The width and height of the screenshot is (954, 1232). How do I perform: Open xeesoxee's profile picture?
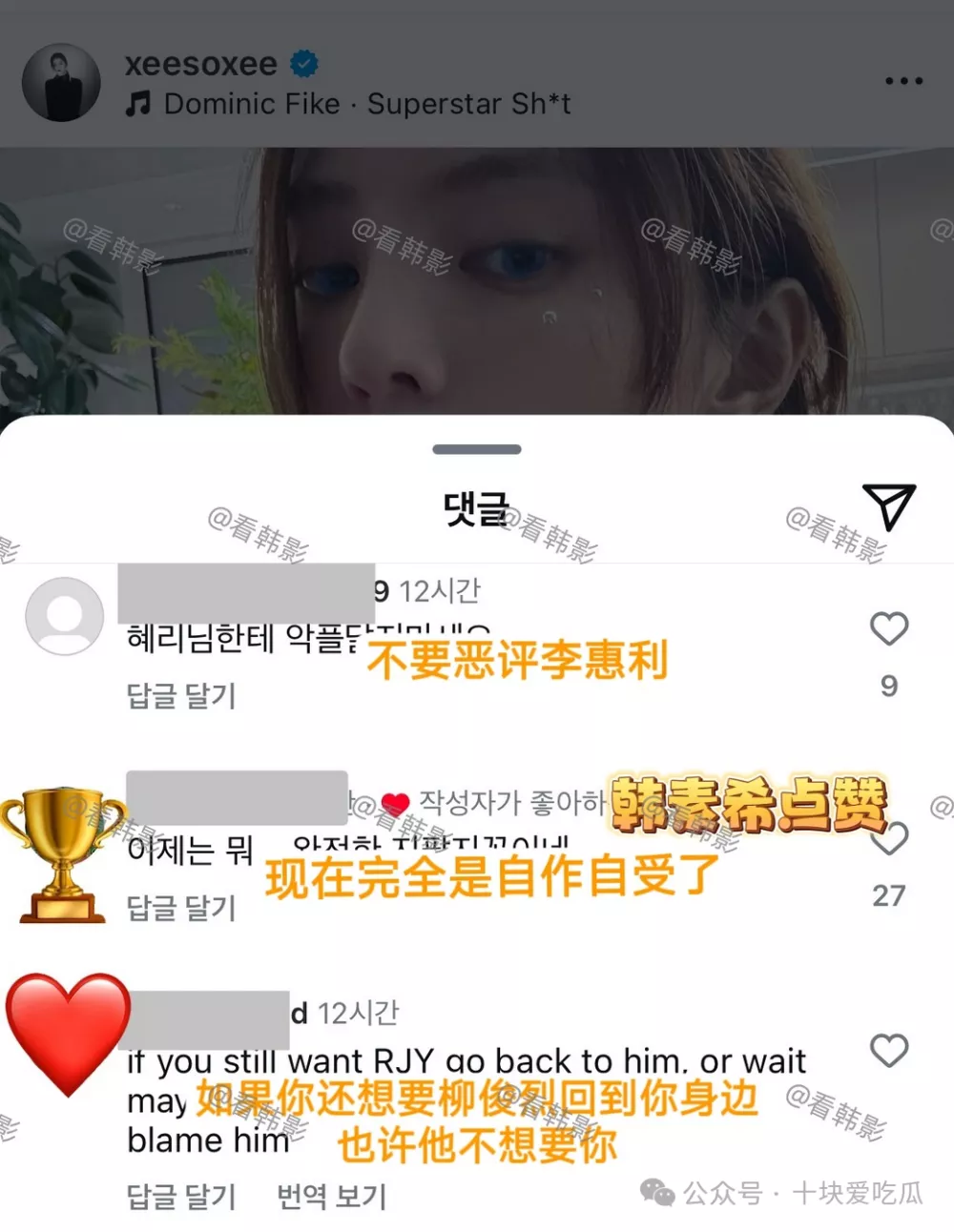point(61,83)
